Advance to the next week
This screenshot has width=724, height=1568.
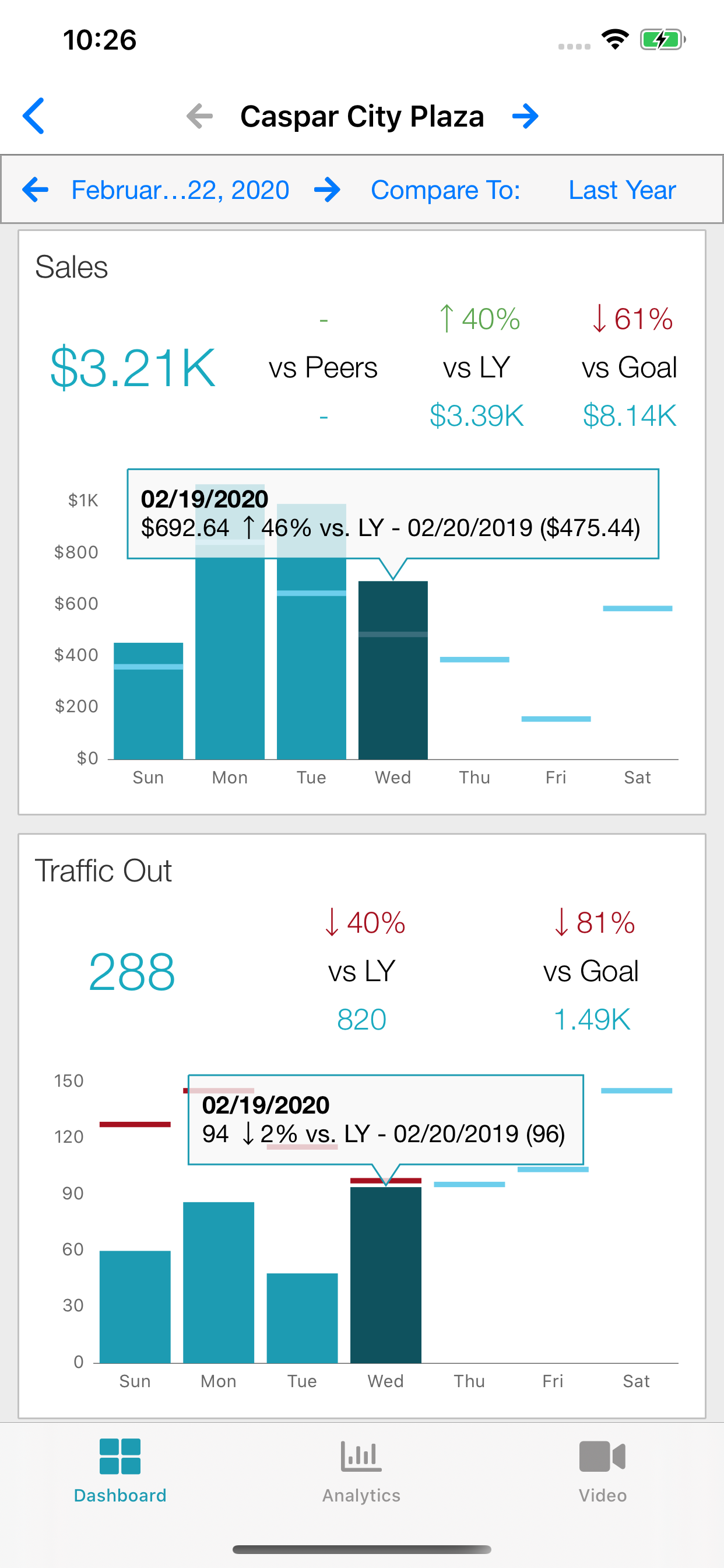click(x=328, y=190)
